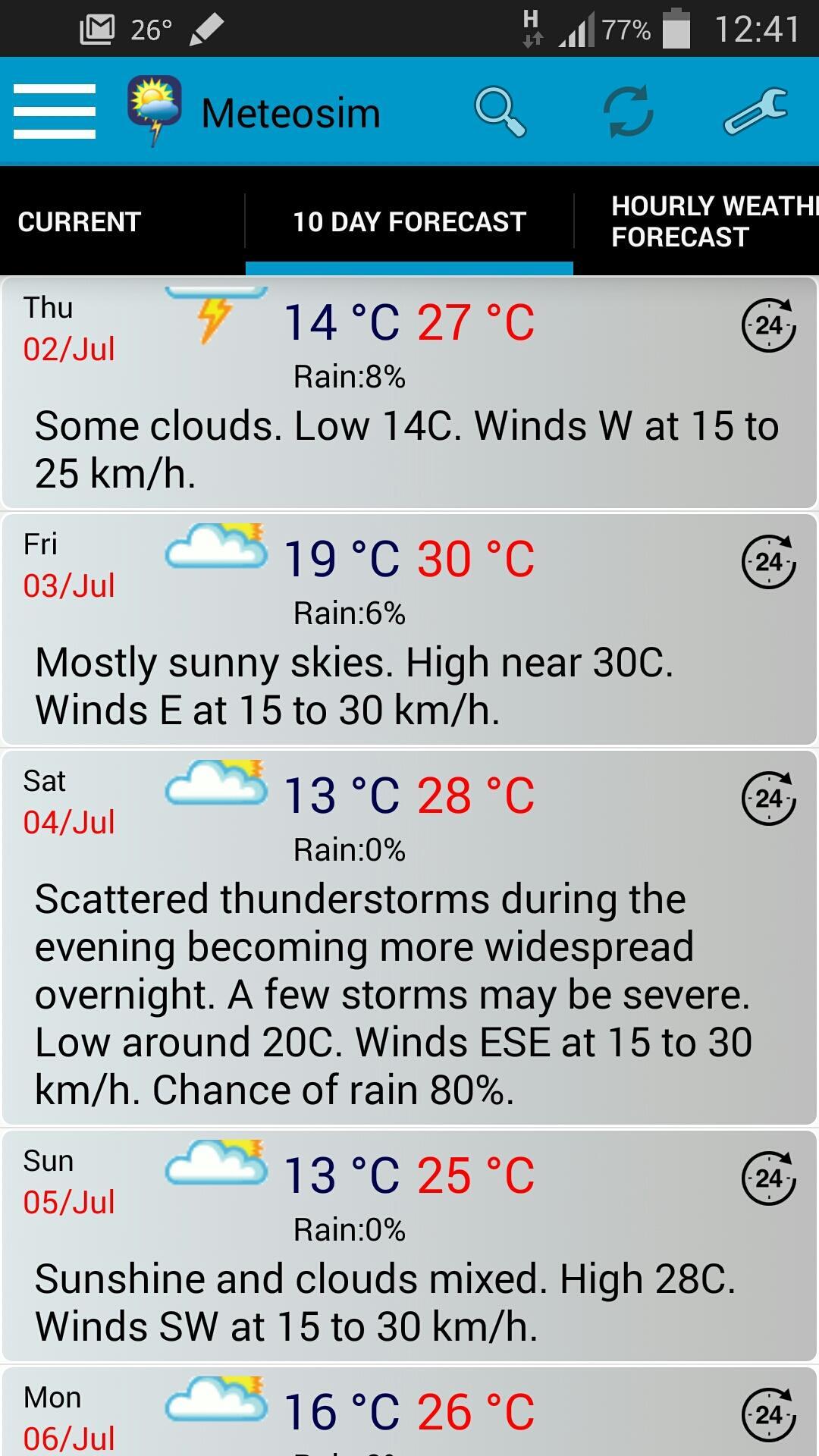The image size is (819, 1456).
Task: Switch to the CURRENT tab
Action: 79,222
